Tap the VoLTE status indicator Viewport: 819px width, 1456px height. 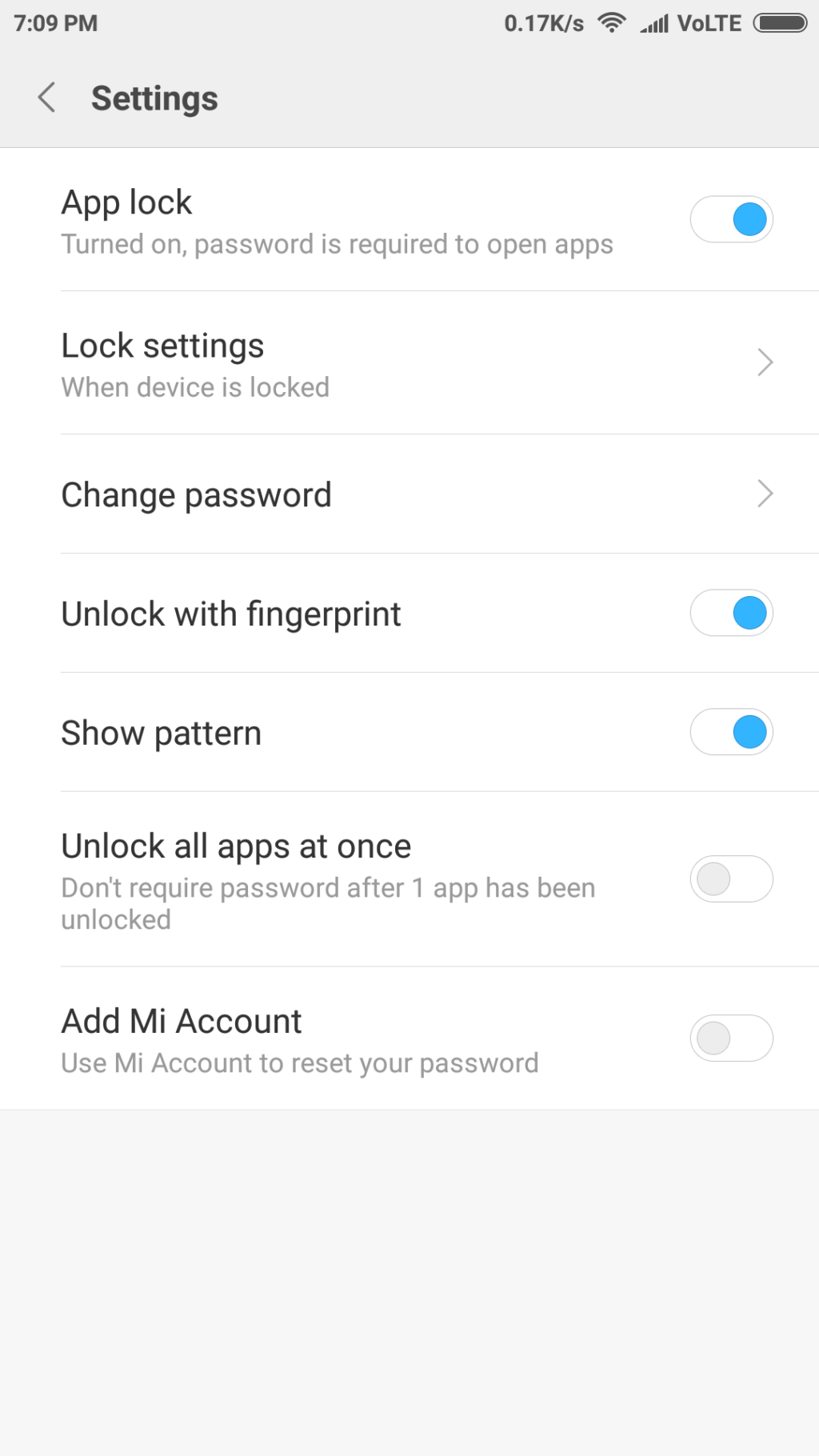(710, 22)
